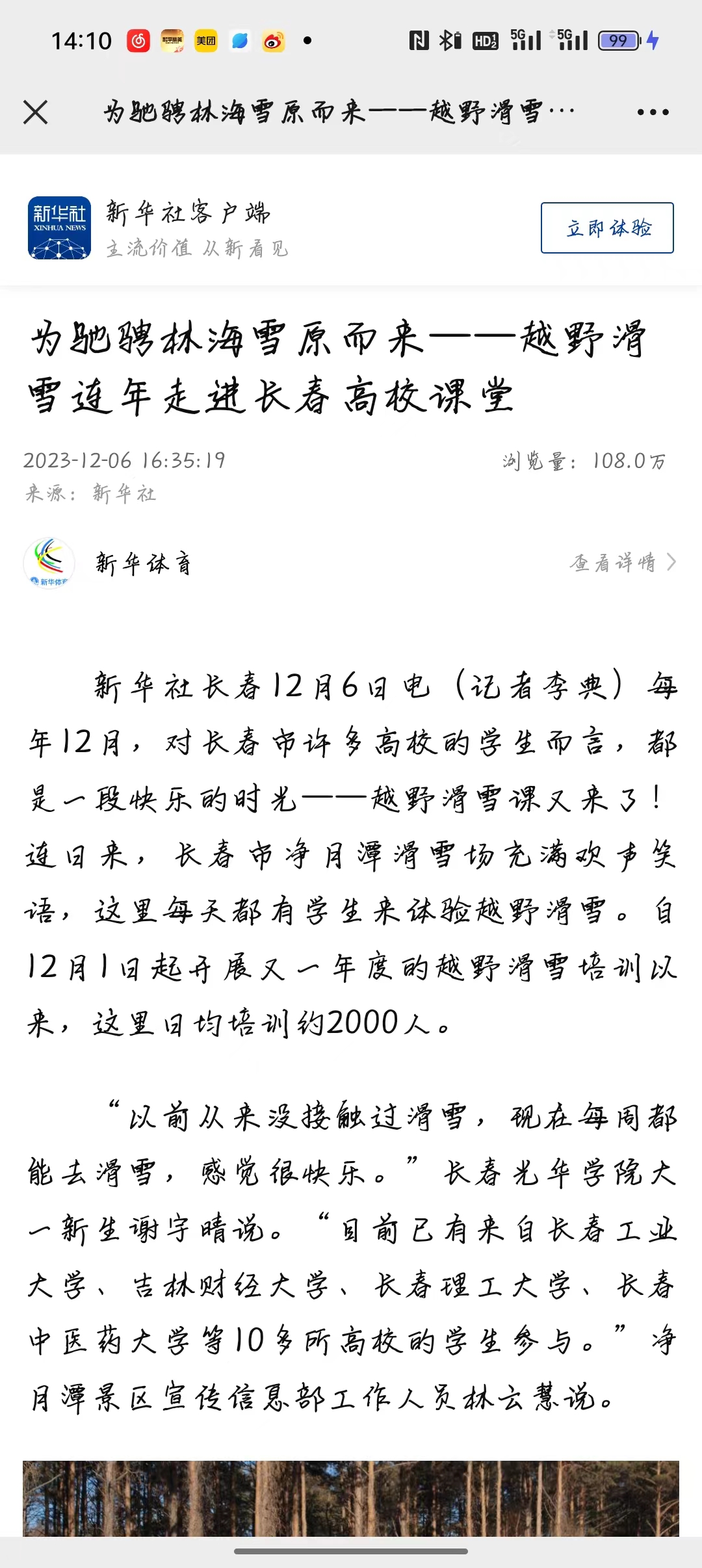702x1568 pixels.
Task: Close the article page with the X
Action: point(36,112)
